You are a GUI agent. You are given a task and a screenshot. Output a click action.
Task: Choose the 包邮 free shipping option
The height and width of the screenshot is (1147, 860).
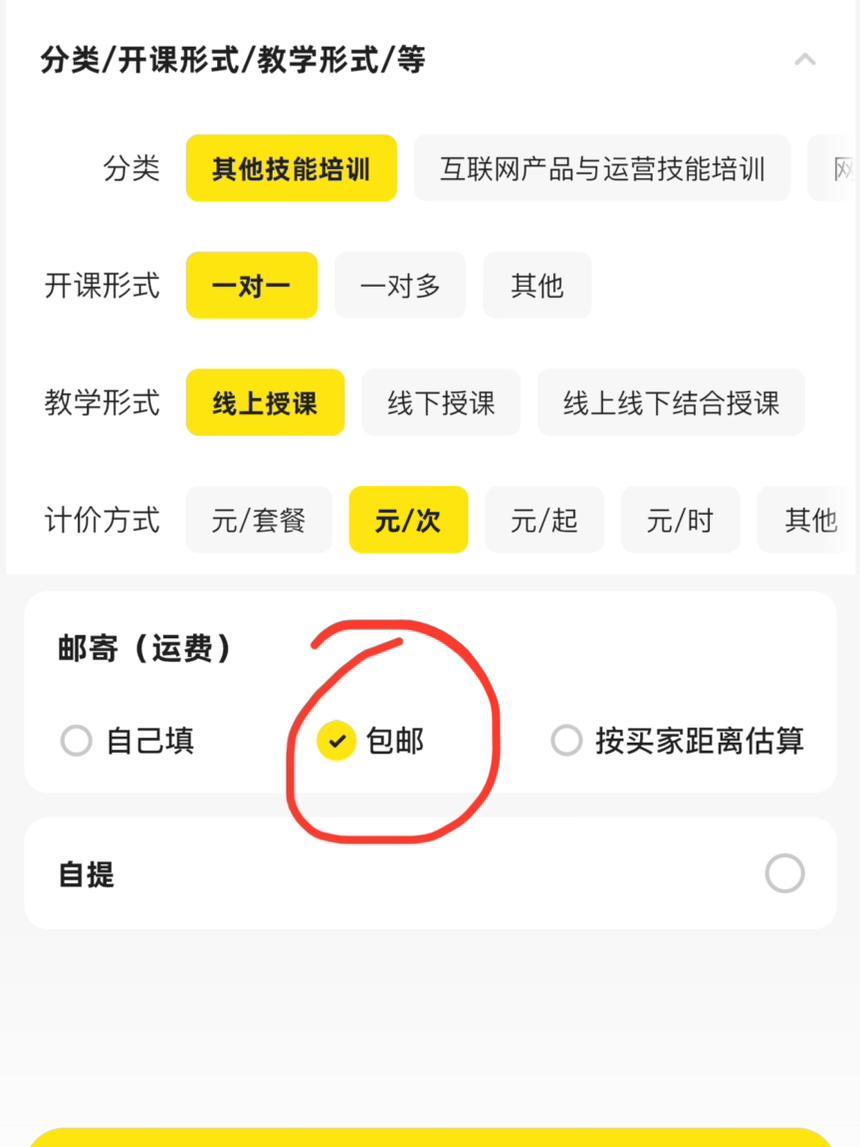pyautogui.click(x=337, y=741)
